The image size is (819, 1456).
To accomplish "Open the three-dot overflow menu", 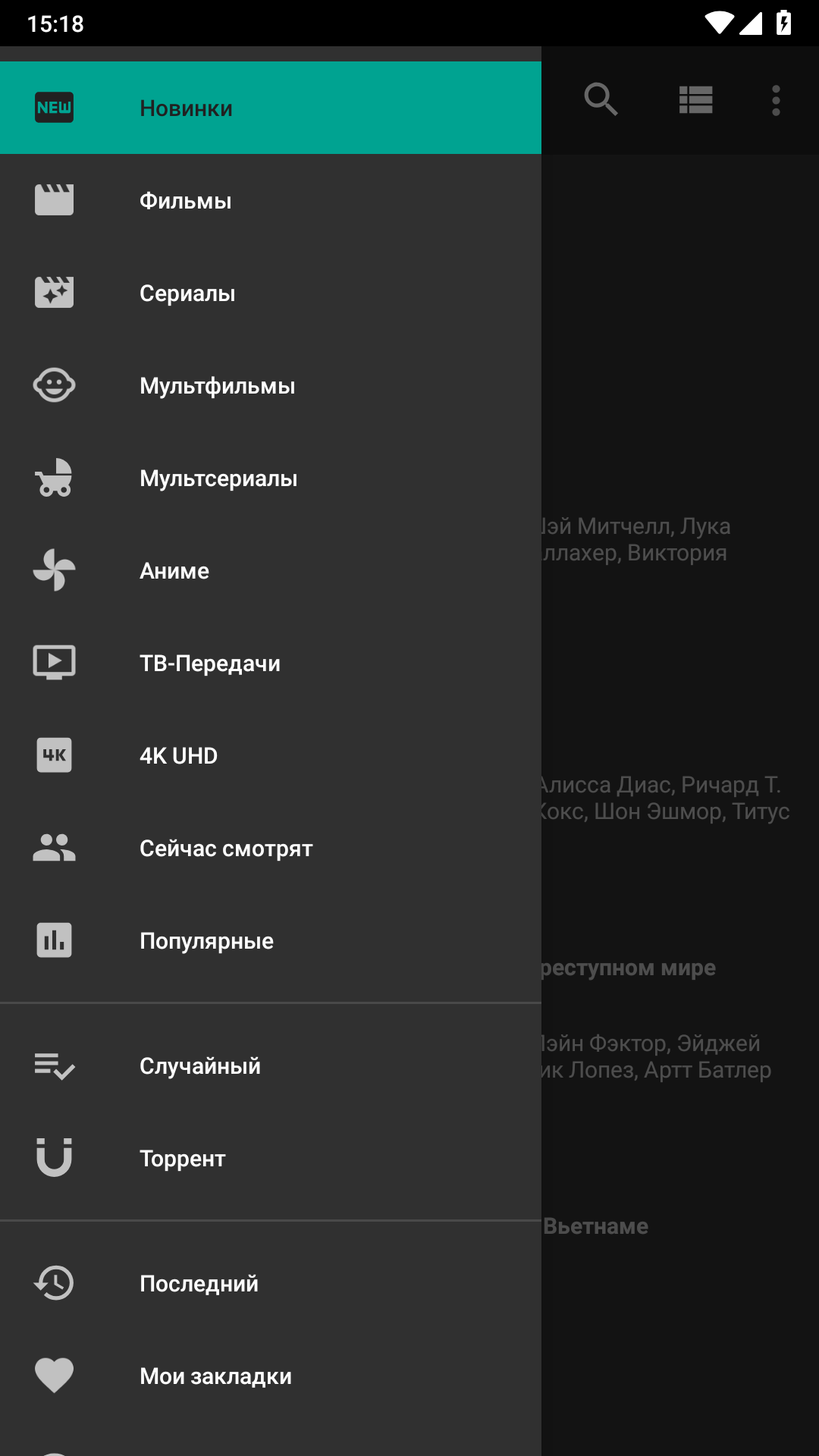I will click(776, 100).
